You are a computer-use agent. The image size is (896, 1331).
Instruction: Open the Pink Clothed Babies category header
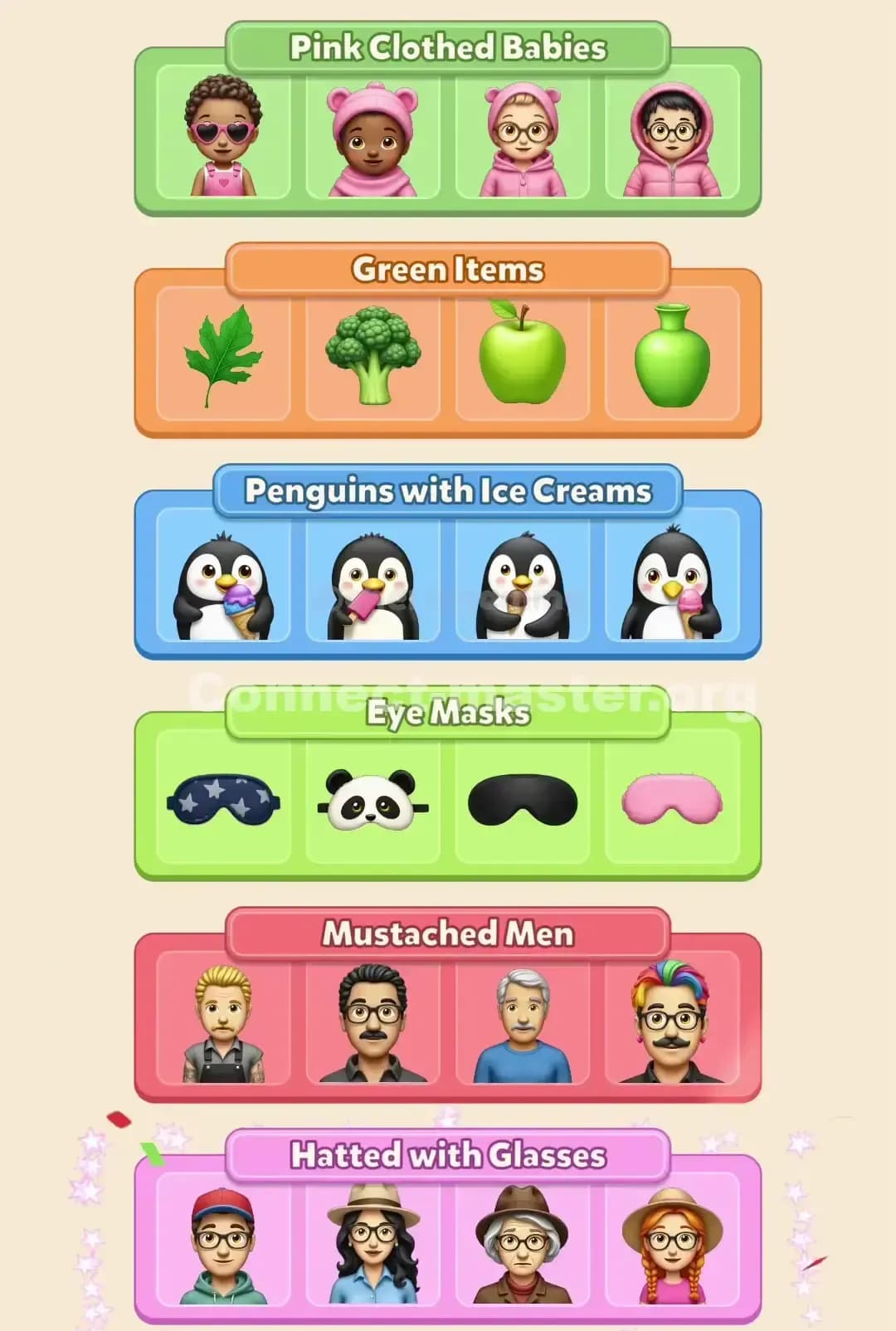point(448,48)
